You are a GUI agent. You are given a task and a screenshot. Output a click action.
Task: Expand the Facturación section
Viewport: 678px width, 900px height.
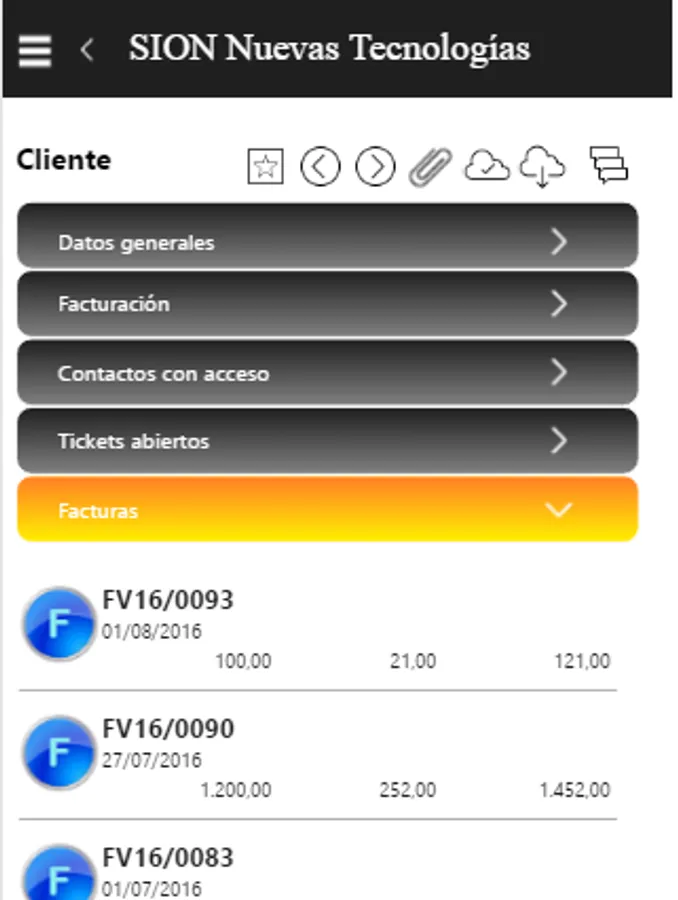point(327,304)
